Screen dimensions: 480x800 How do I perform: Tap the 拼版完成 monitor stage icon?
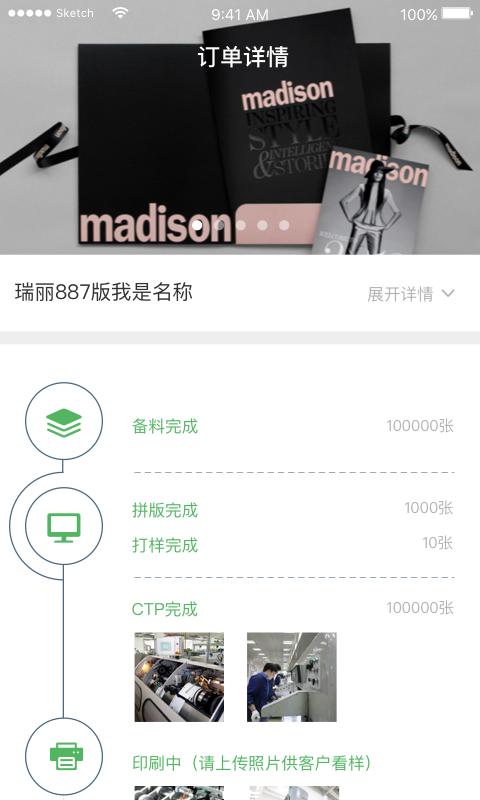point(64,526)
